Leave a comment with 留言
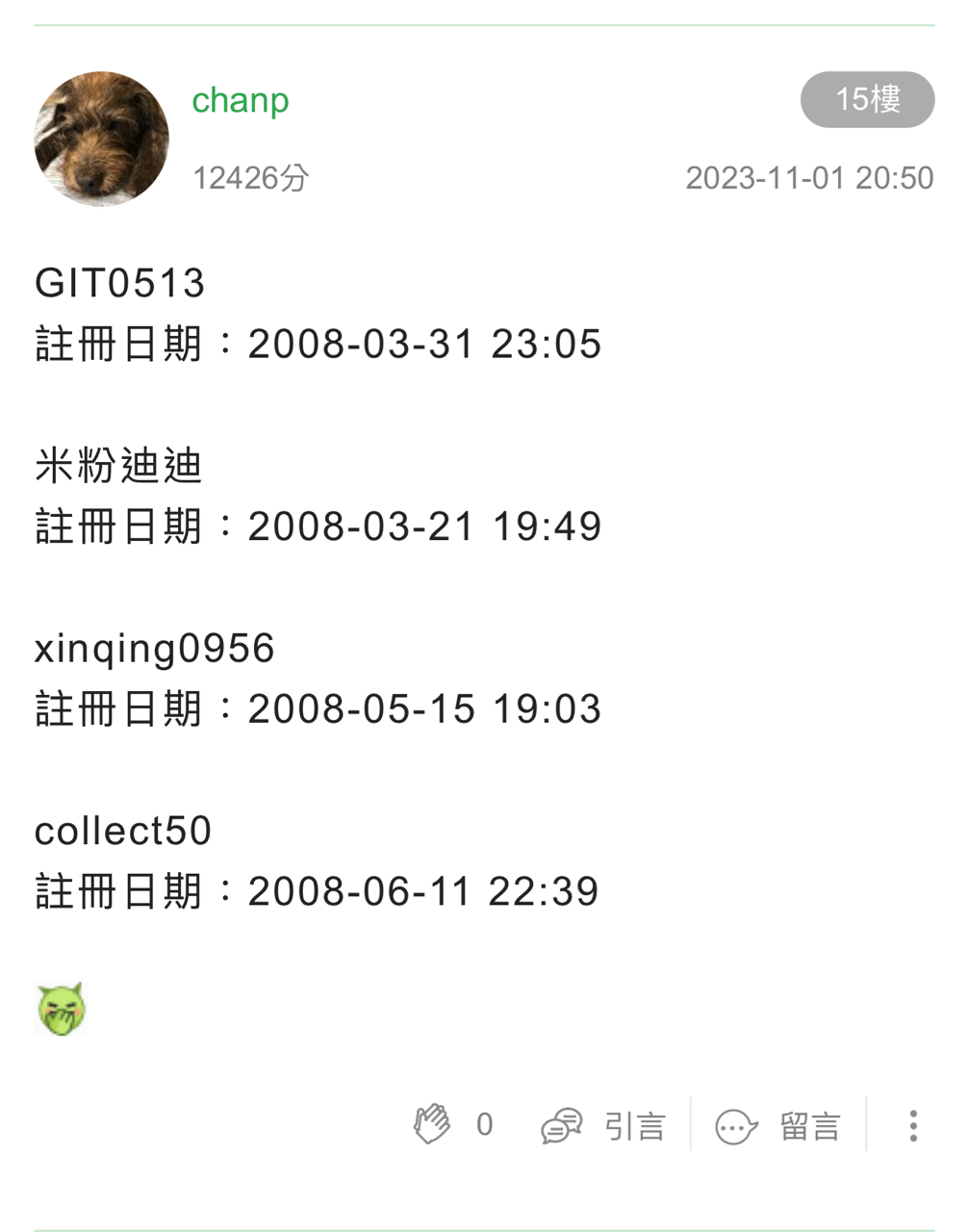Viewport: 969px width, 1232px height. tap(778, 1125)
